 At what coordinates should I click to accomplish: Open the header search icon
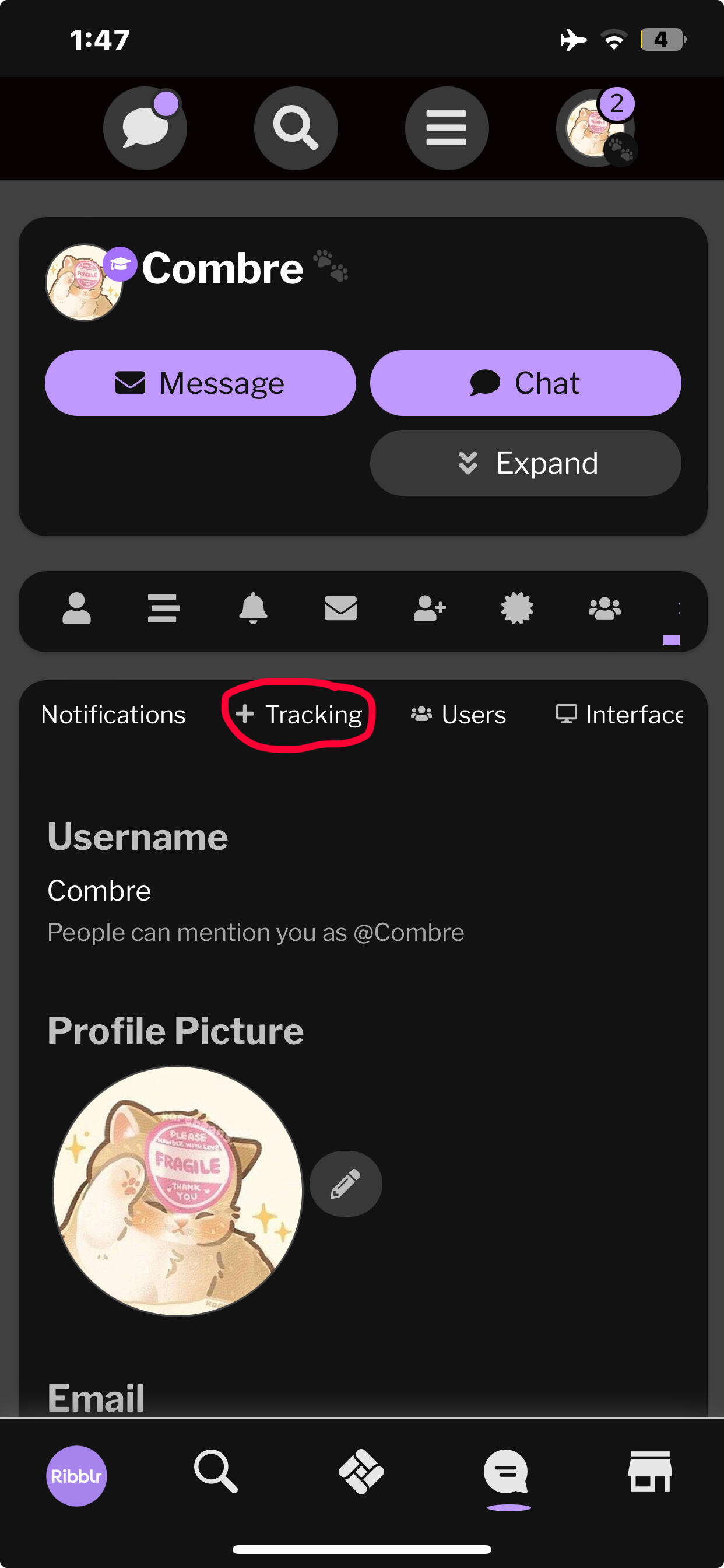pos(296,128)
